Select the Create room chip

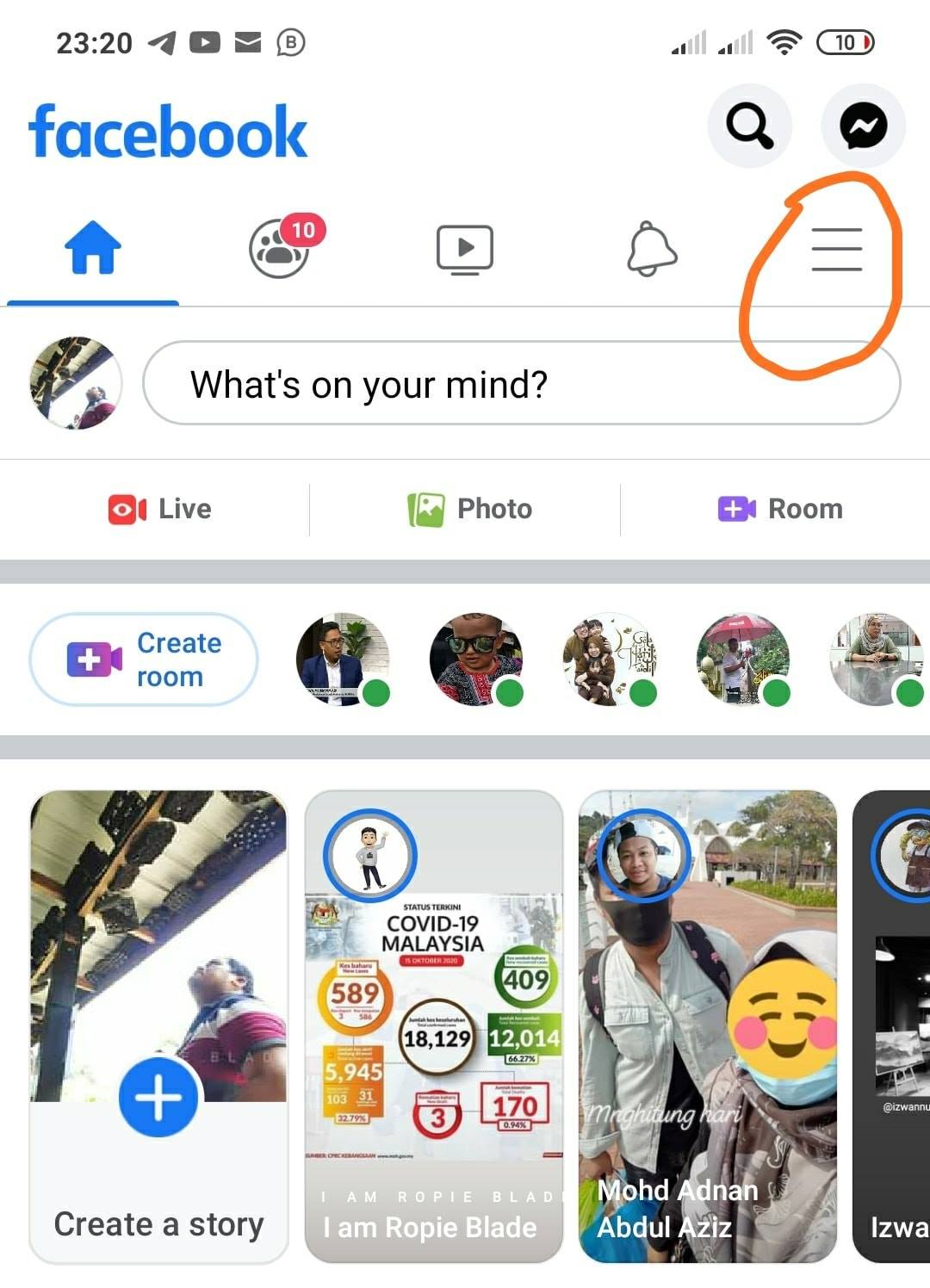(144, 659)
